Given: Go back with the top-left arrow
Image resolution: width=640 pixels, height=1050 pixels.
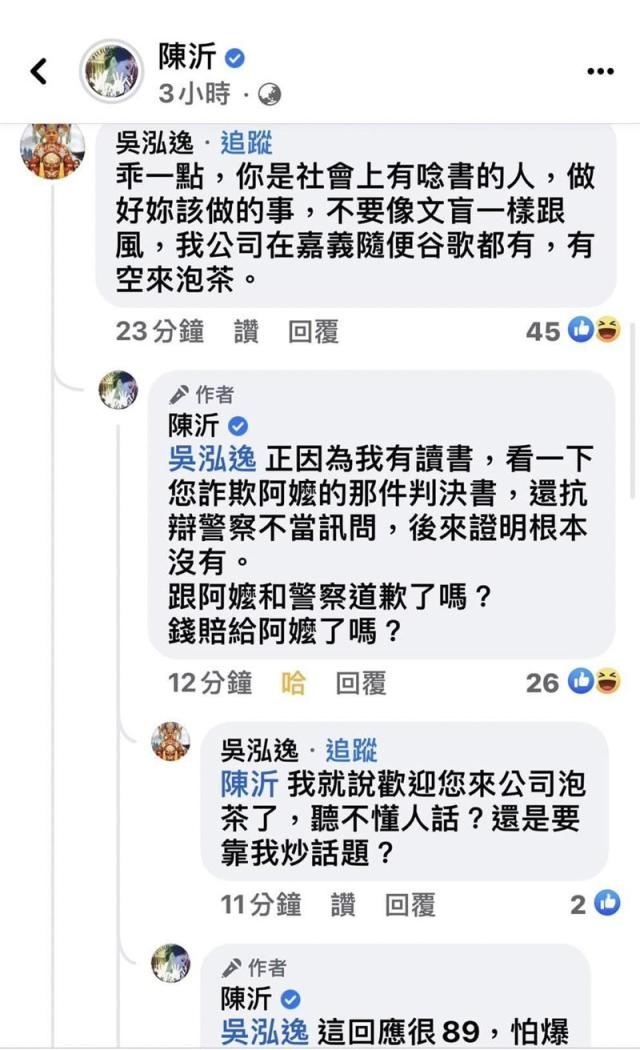Looking at the screenshot, I should click(x=39, y=71).
